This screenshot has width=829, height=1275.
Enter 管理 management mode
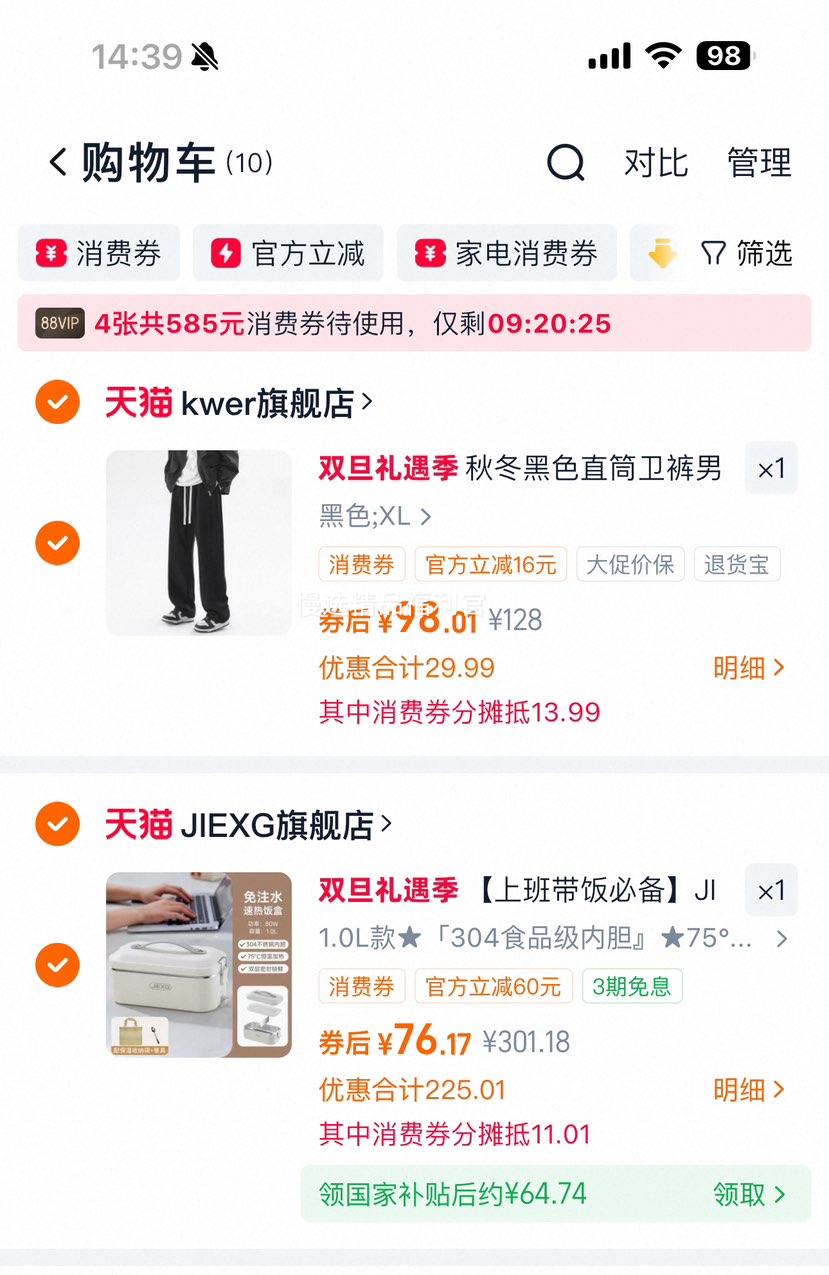[x=759, y=163]
